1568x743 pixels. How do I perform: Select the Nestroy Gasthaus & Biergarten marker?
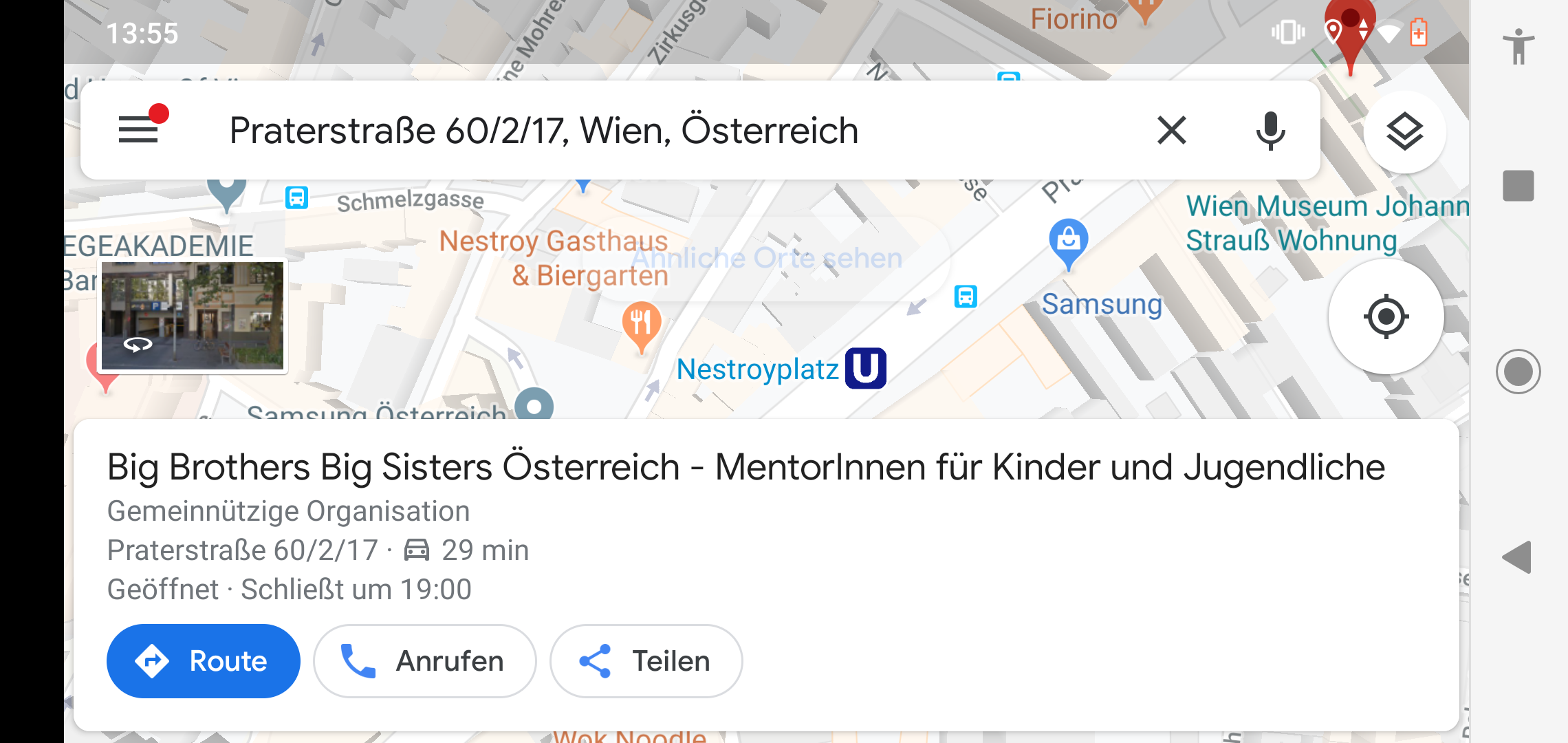point(641,323)
